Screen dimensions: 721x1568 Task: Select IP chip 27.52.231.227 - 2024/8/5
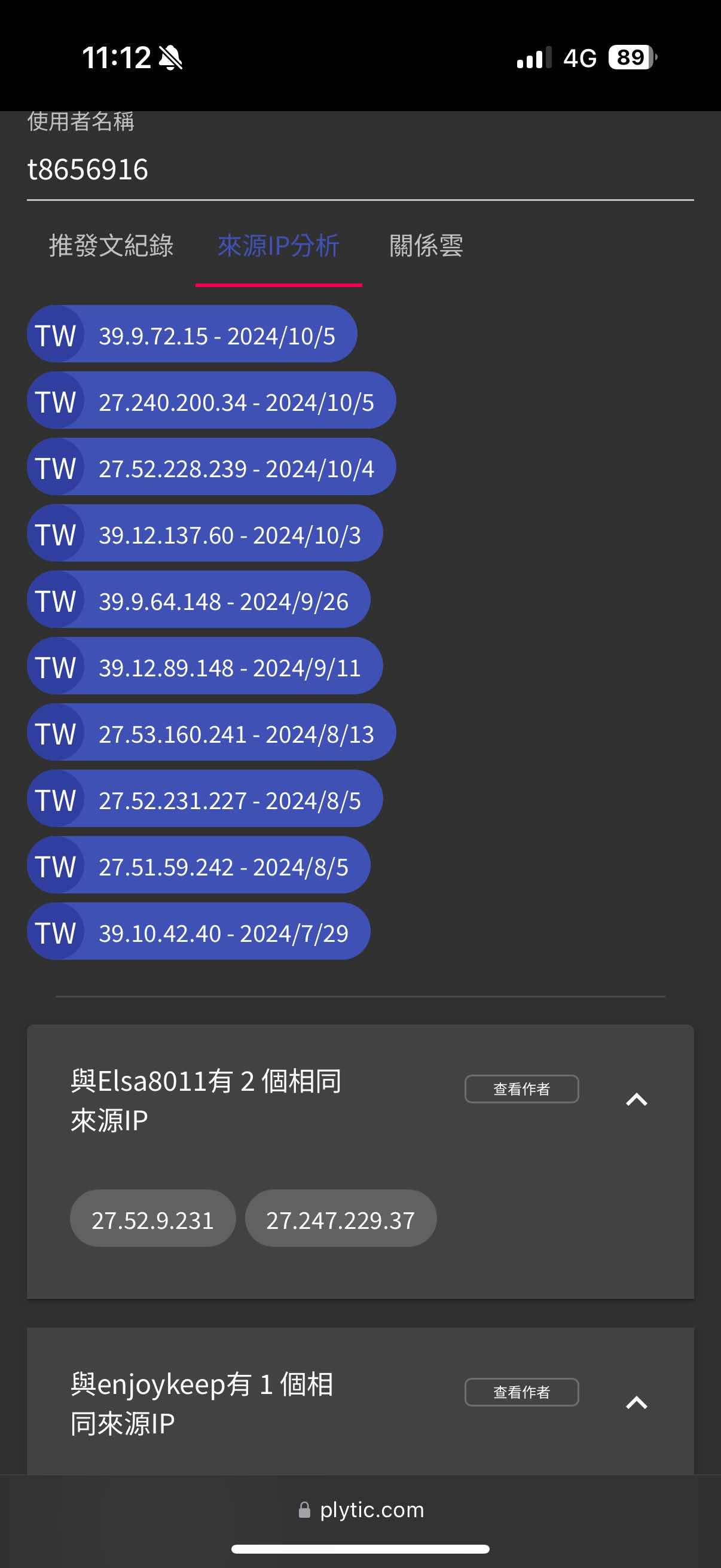click(204, 798)
